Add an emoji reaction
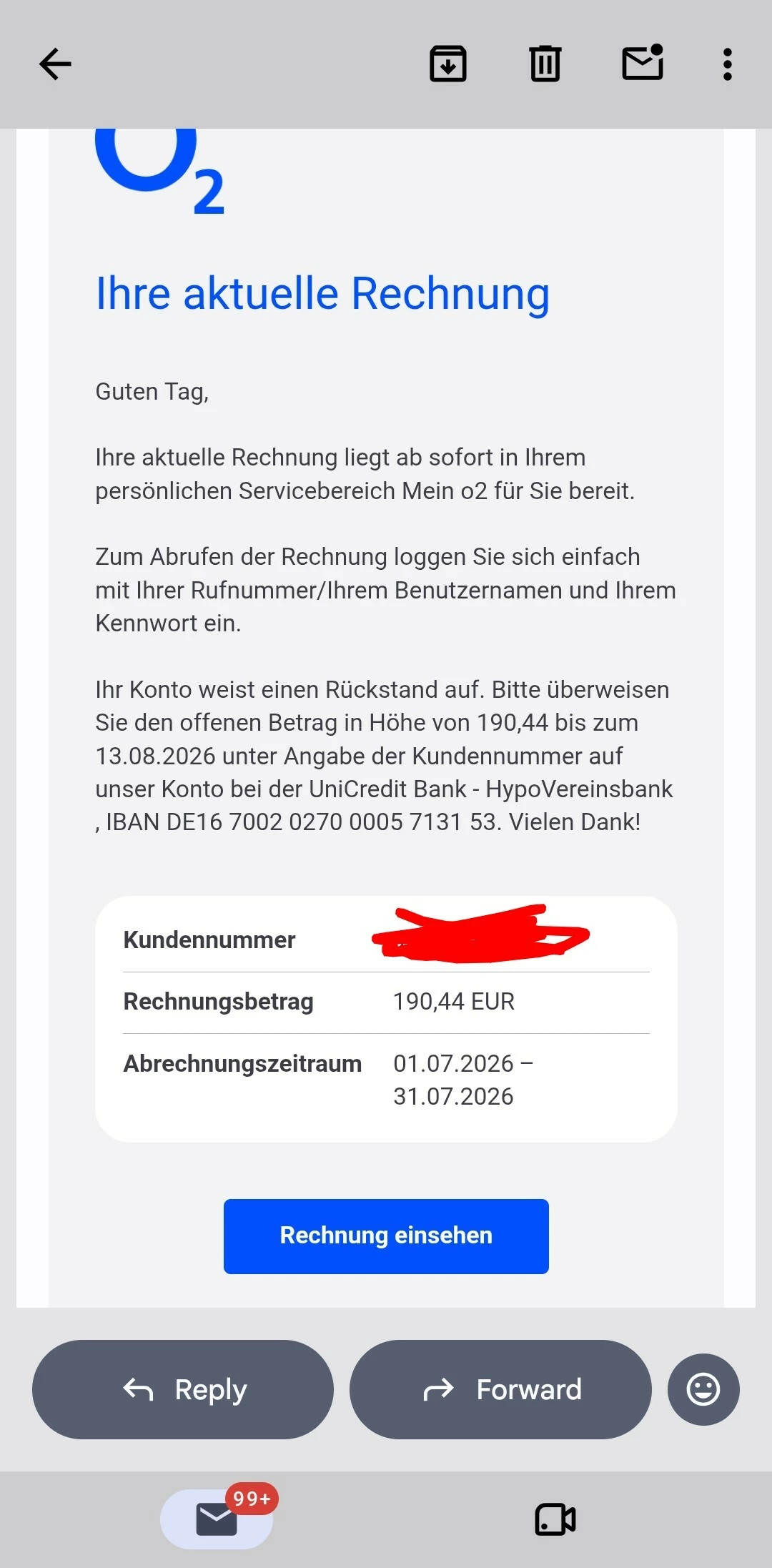Viewport: 772px width, 1568px height. [x=703, y=1389]
